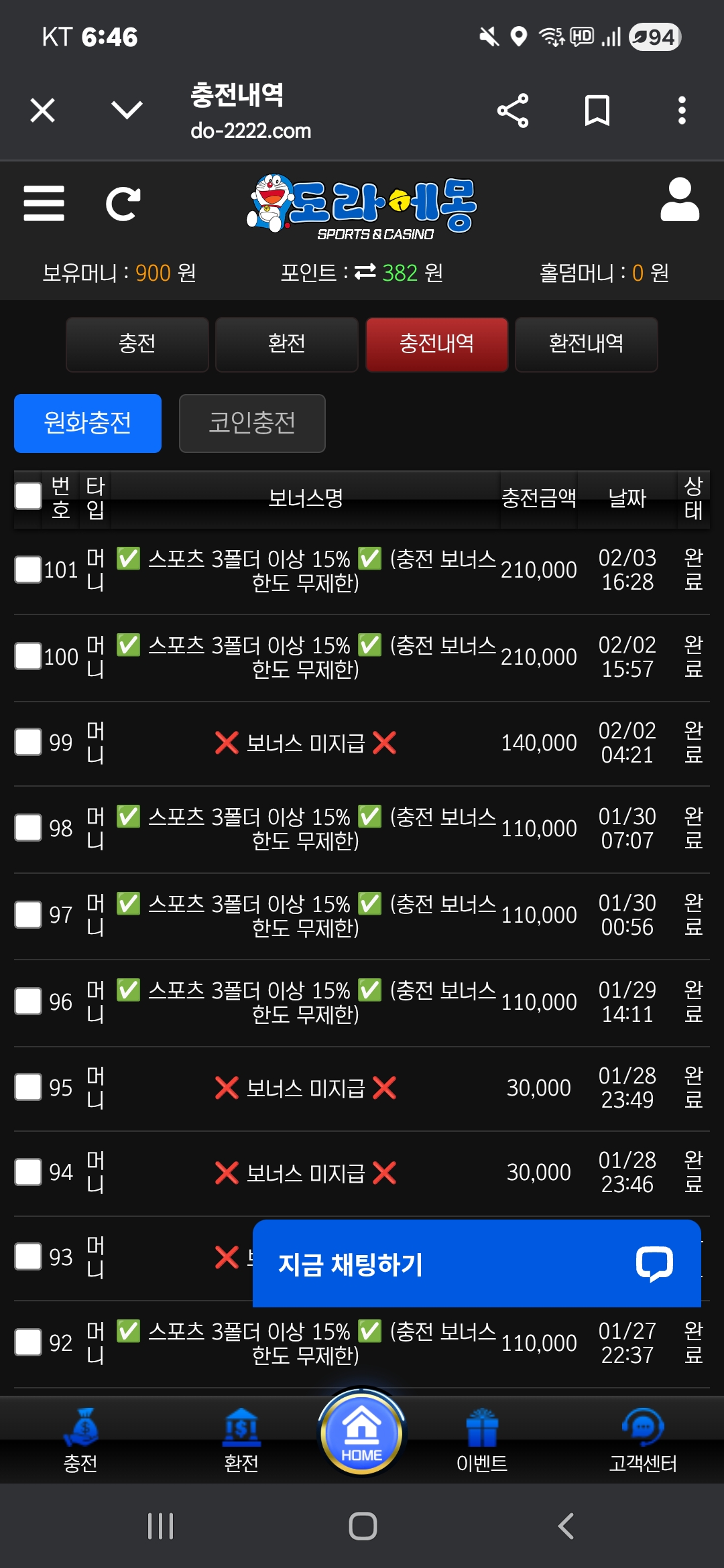Close the browser tab with the X
The width and height of the screenshot is (724, 1568).
(42, 110)
